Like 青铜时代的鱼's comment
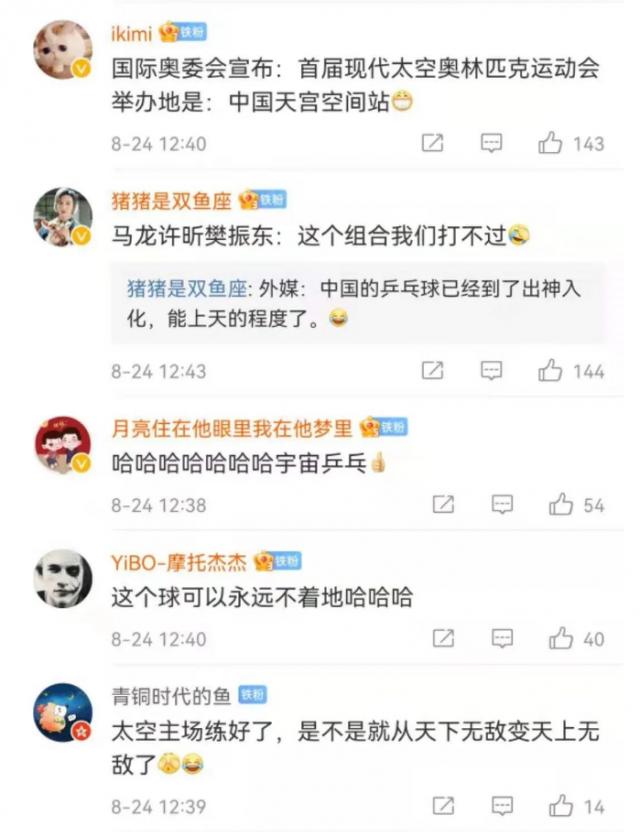This screenshot has width=640, height=837. tap(561, 806)
